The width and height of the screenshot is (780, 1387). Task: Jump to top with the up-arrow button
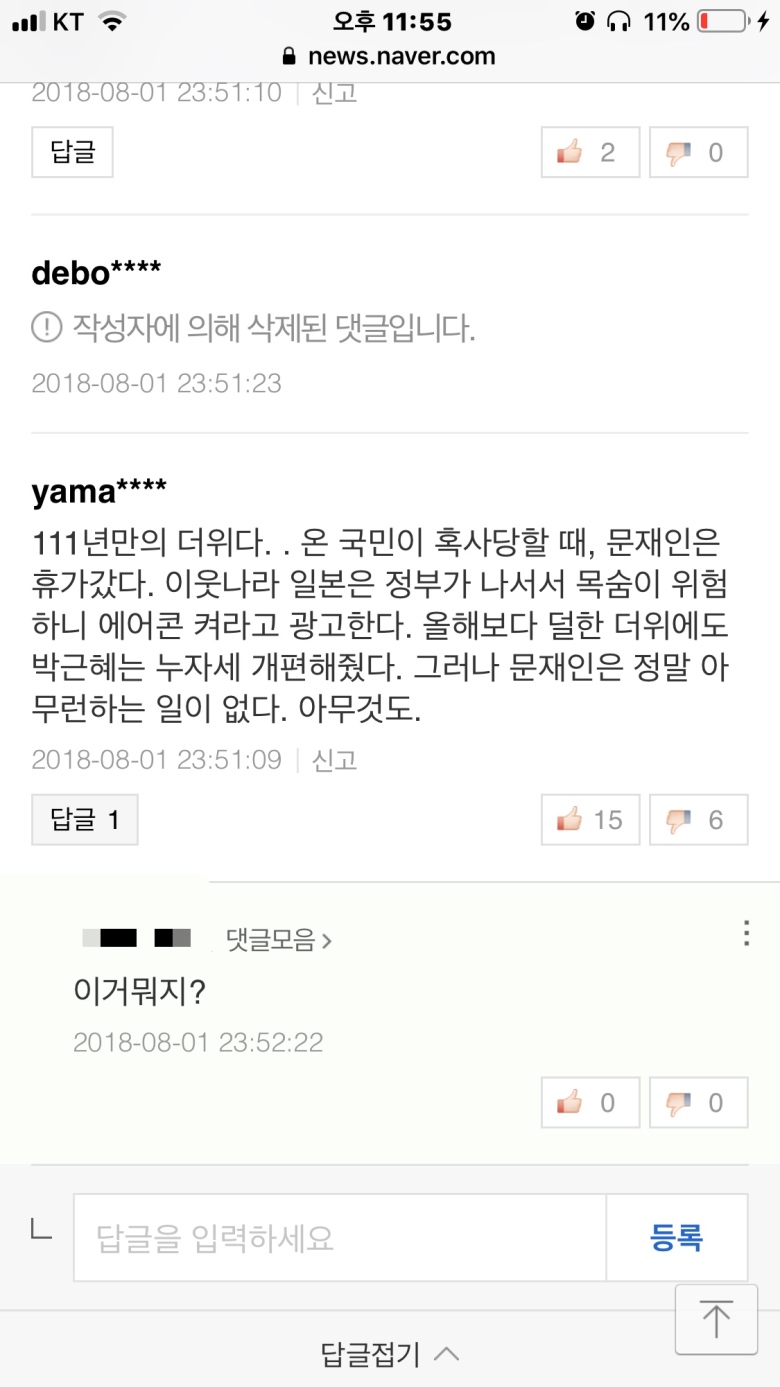pos(716,1319)
